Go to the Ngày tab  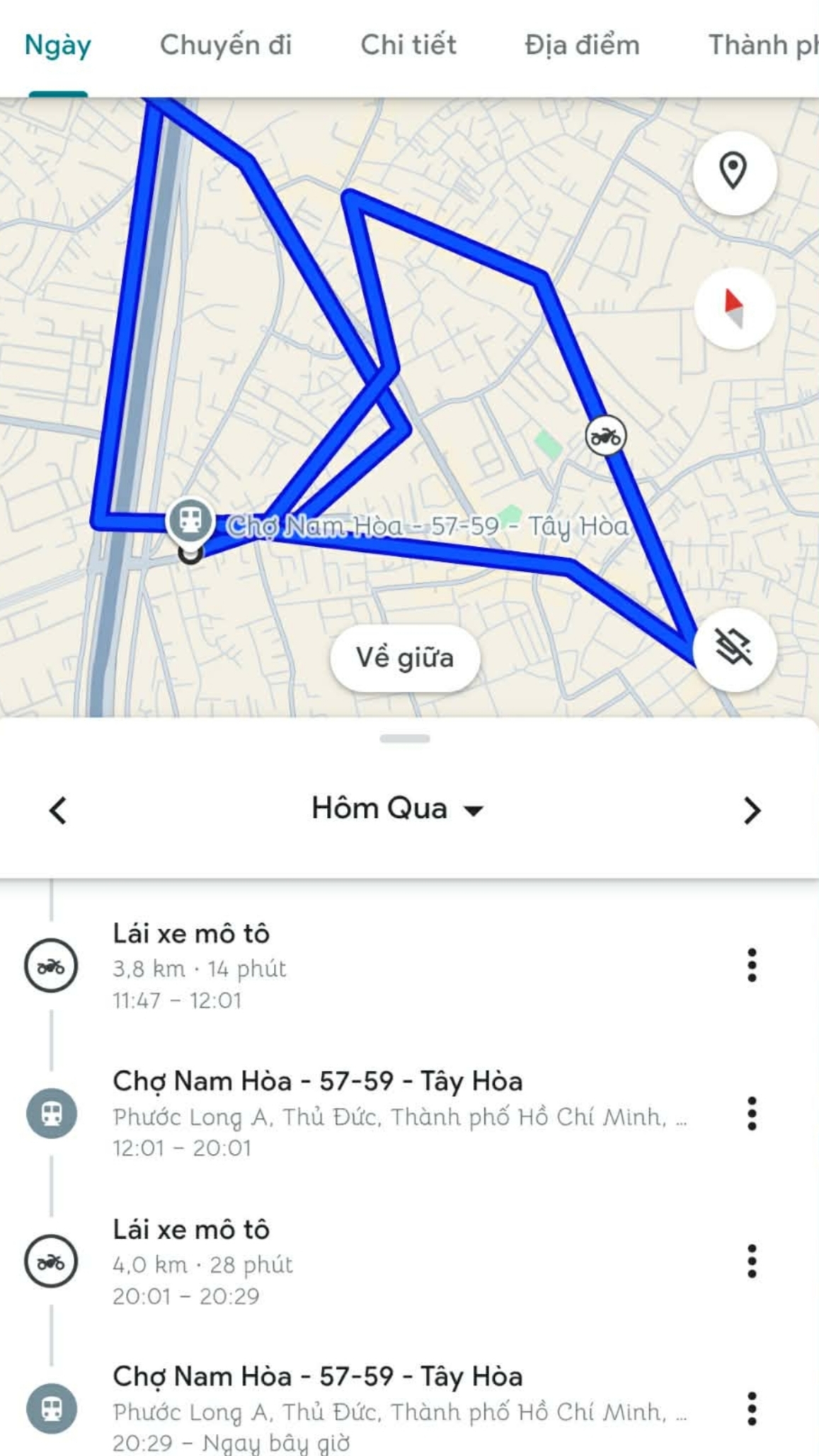(x=57, y=45)
